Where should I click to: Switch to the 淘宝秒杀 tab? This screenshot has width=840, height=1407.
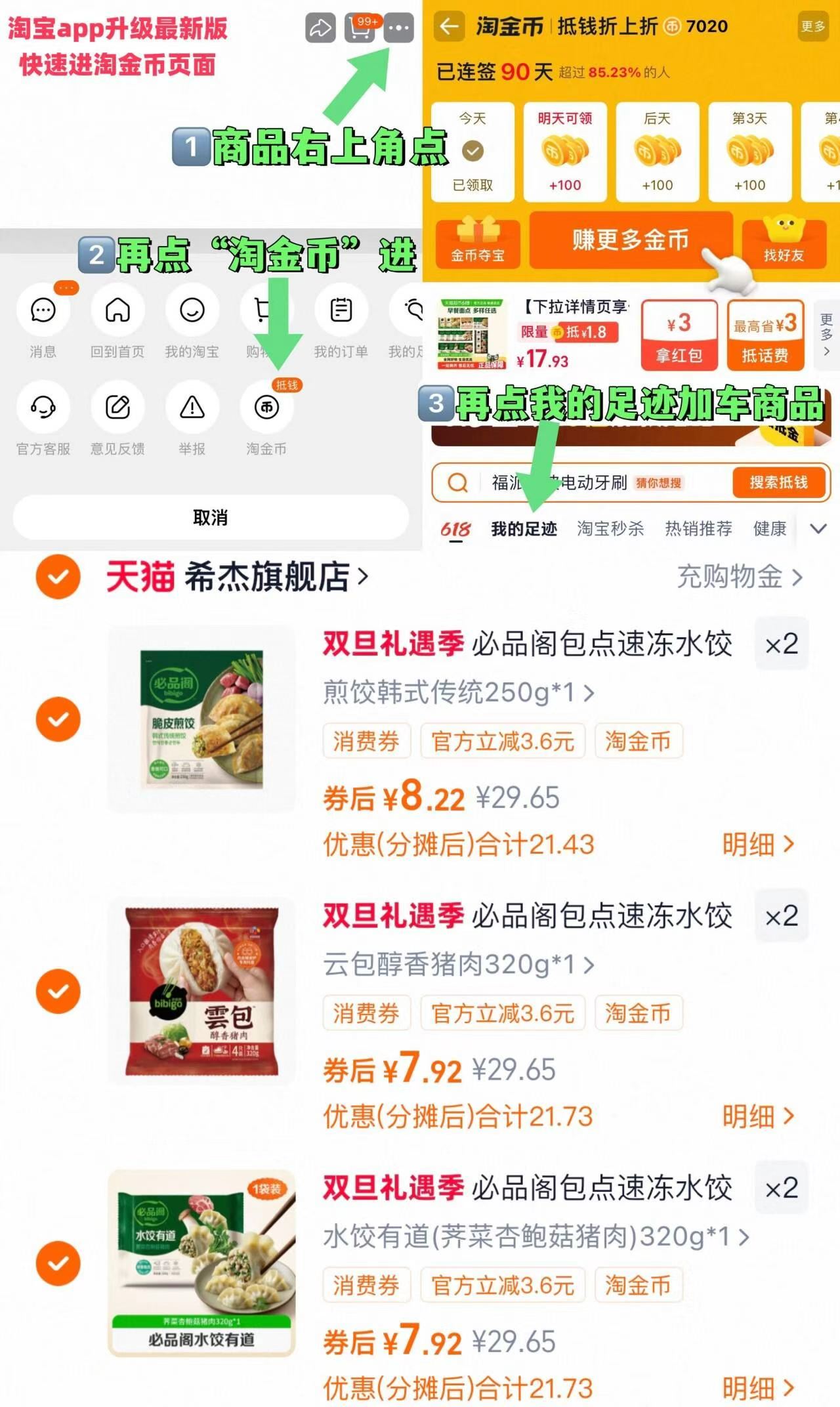[x=610, y=528]
